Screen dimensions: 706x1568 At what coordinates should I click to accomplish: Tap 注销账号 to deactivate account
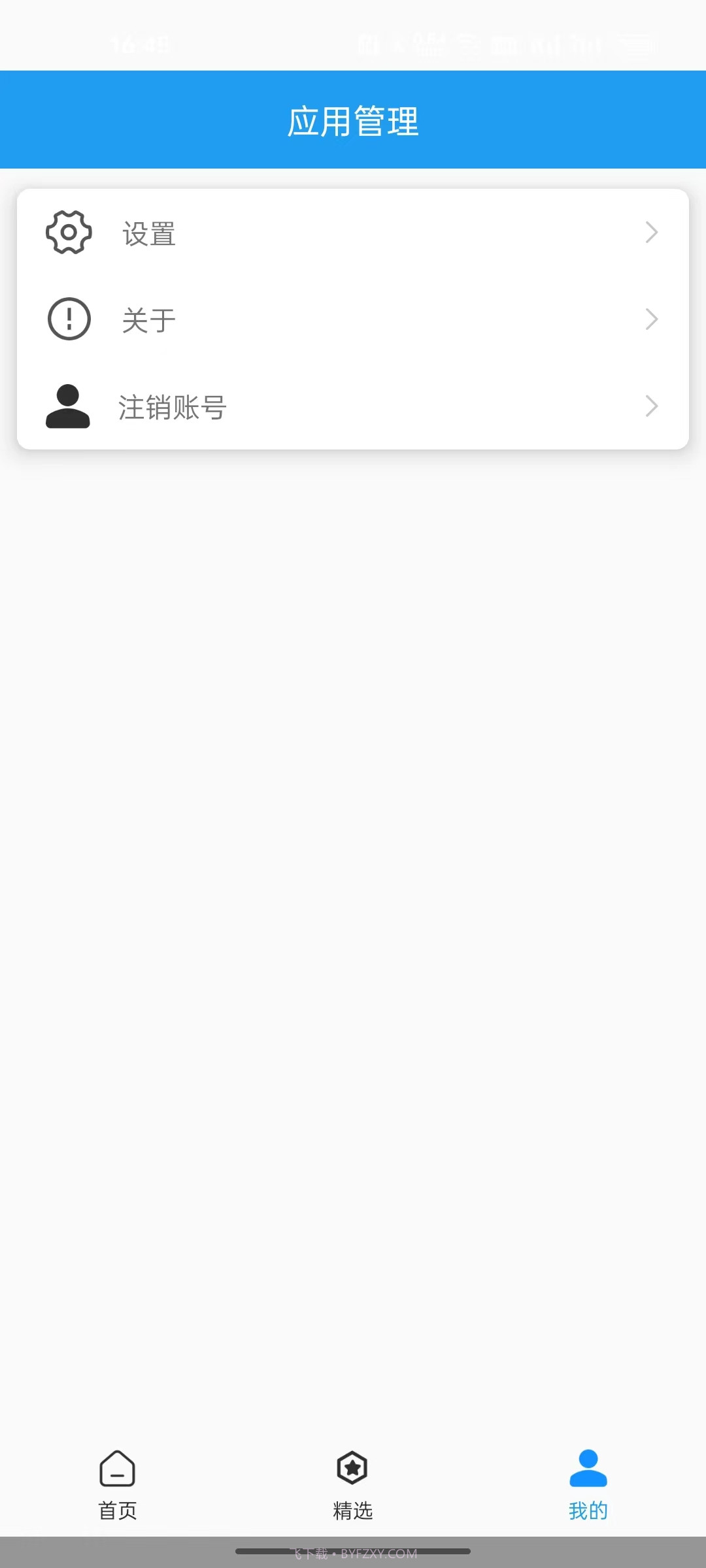(x=172, y=406)
